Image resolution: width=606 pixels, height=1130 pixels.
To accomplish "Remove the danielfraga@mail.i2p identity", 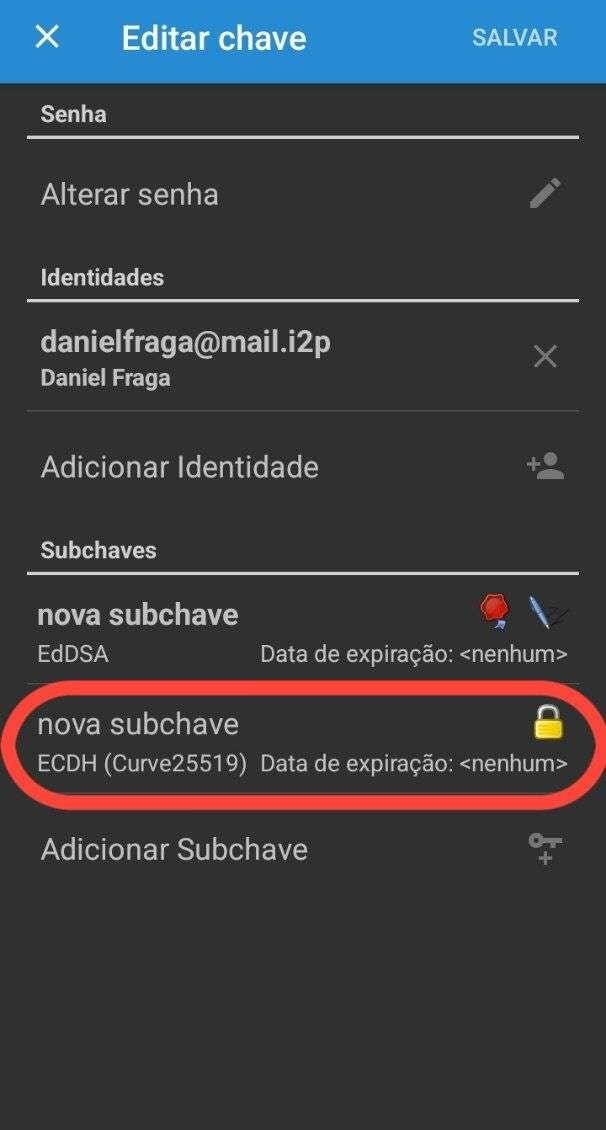I will [545, 356].
